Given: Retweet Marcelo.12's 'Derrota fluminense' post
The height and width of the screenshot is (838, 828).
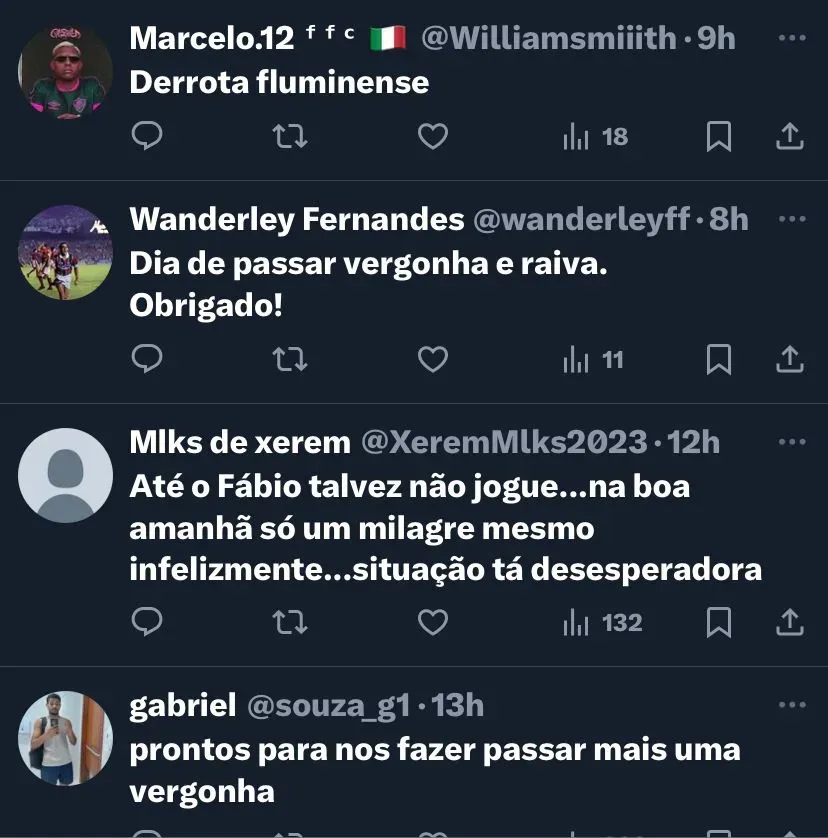Looking at the screenshot, I should pos(290,136).
